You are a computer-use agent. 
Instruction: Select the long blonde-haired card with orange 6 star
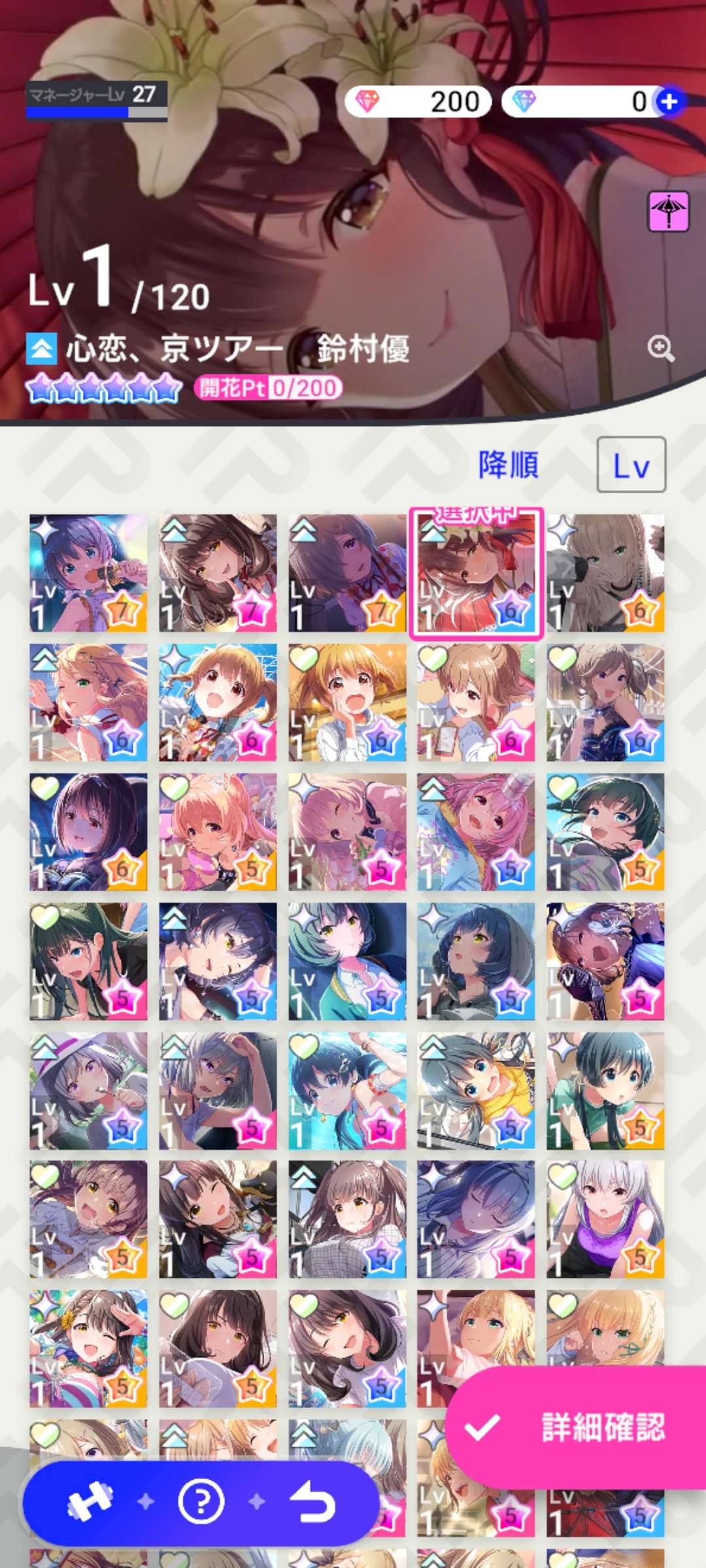pos(605,573)
